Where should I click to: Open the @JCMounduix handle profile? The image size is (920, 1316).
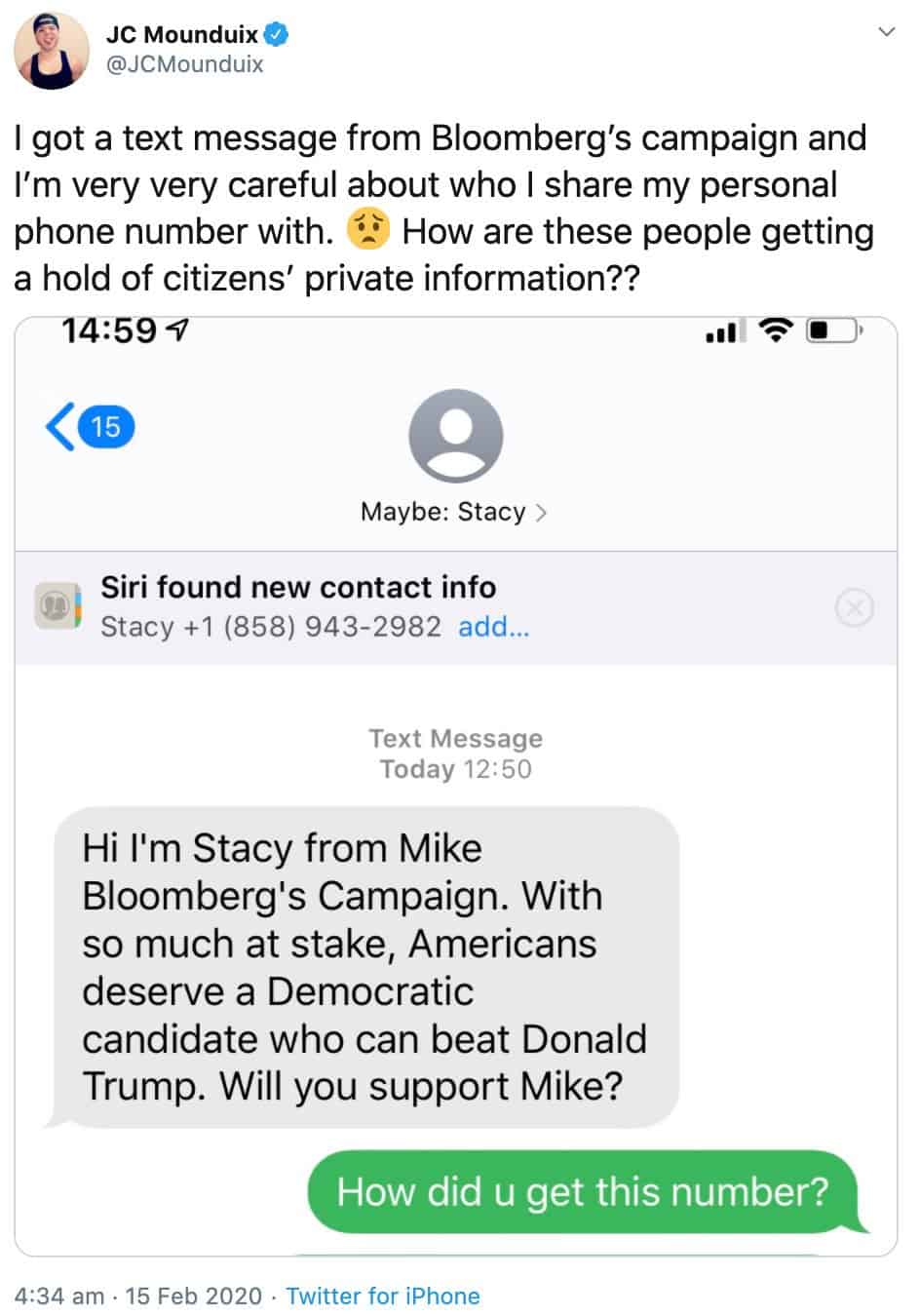click(x=184, y=64)
